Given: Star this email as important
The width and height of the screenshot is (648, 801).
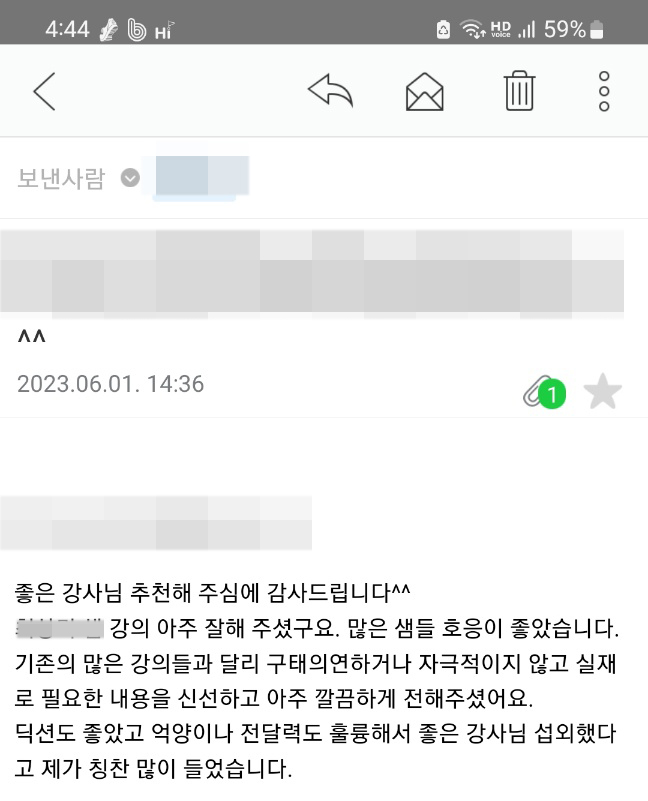Looking at the screenshot, I should 602,392.
